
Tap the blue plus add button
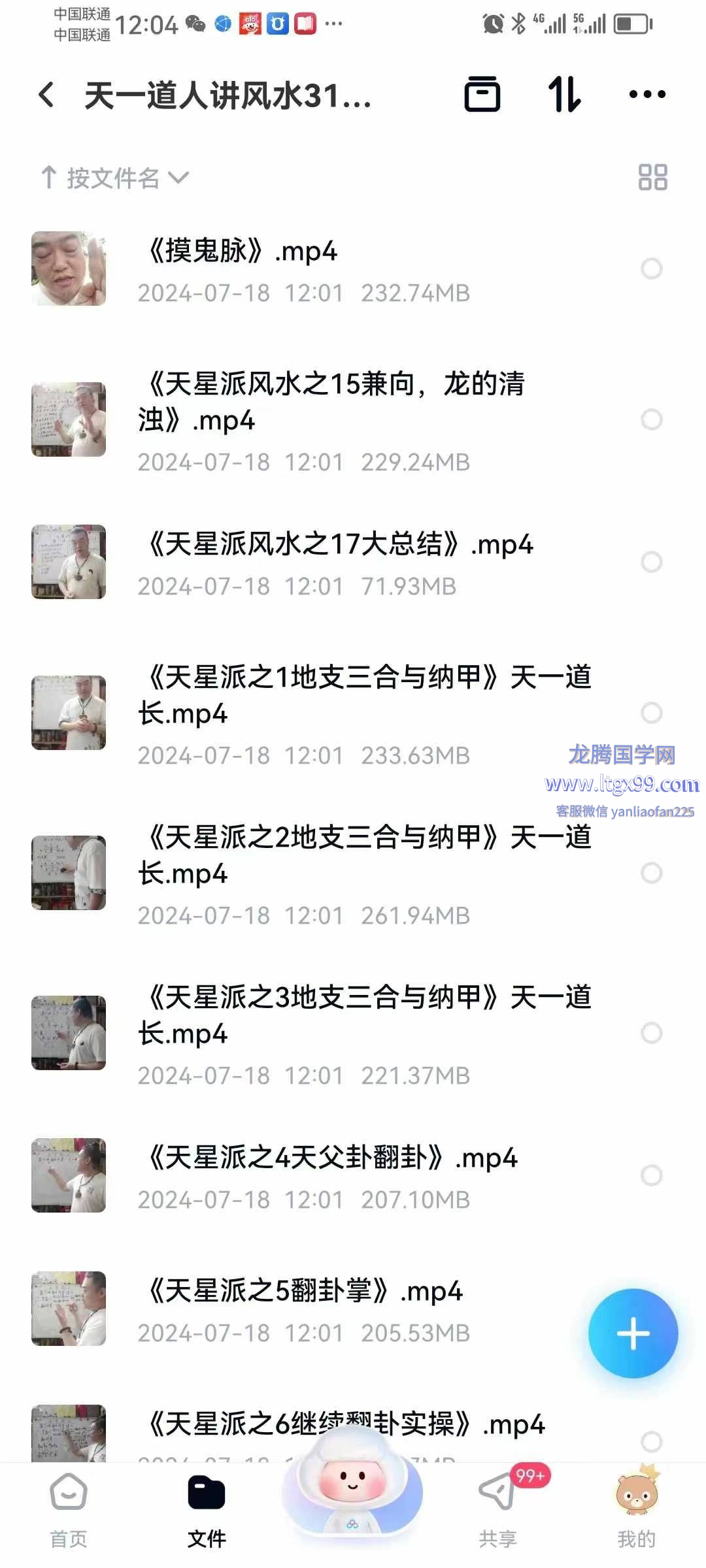(x=633, y=1333)
